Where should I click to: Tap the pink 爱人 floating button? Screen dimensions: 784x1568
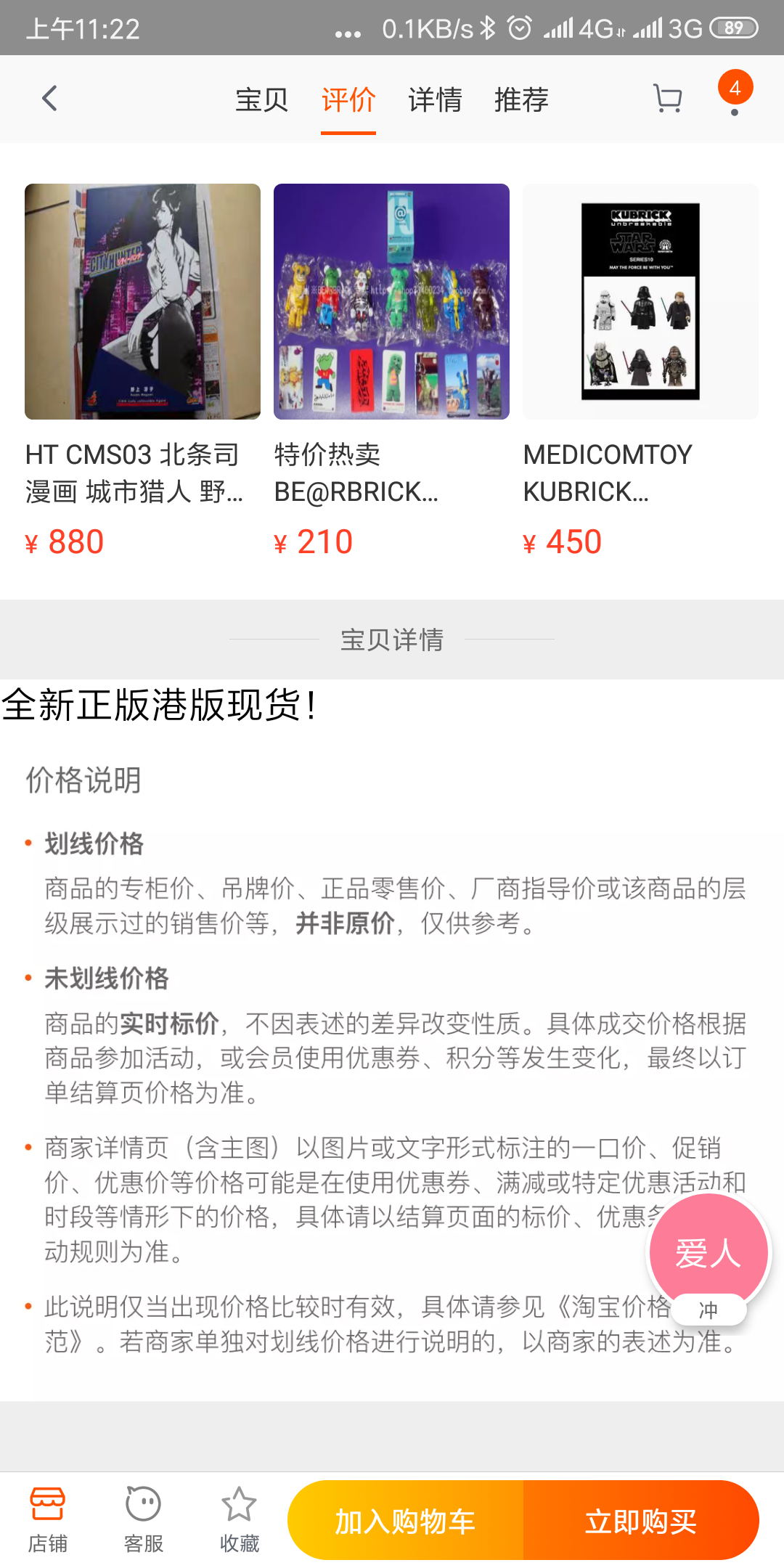tap(708, 1254)
